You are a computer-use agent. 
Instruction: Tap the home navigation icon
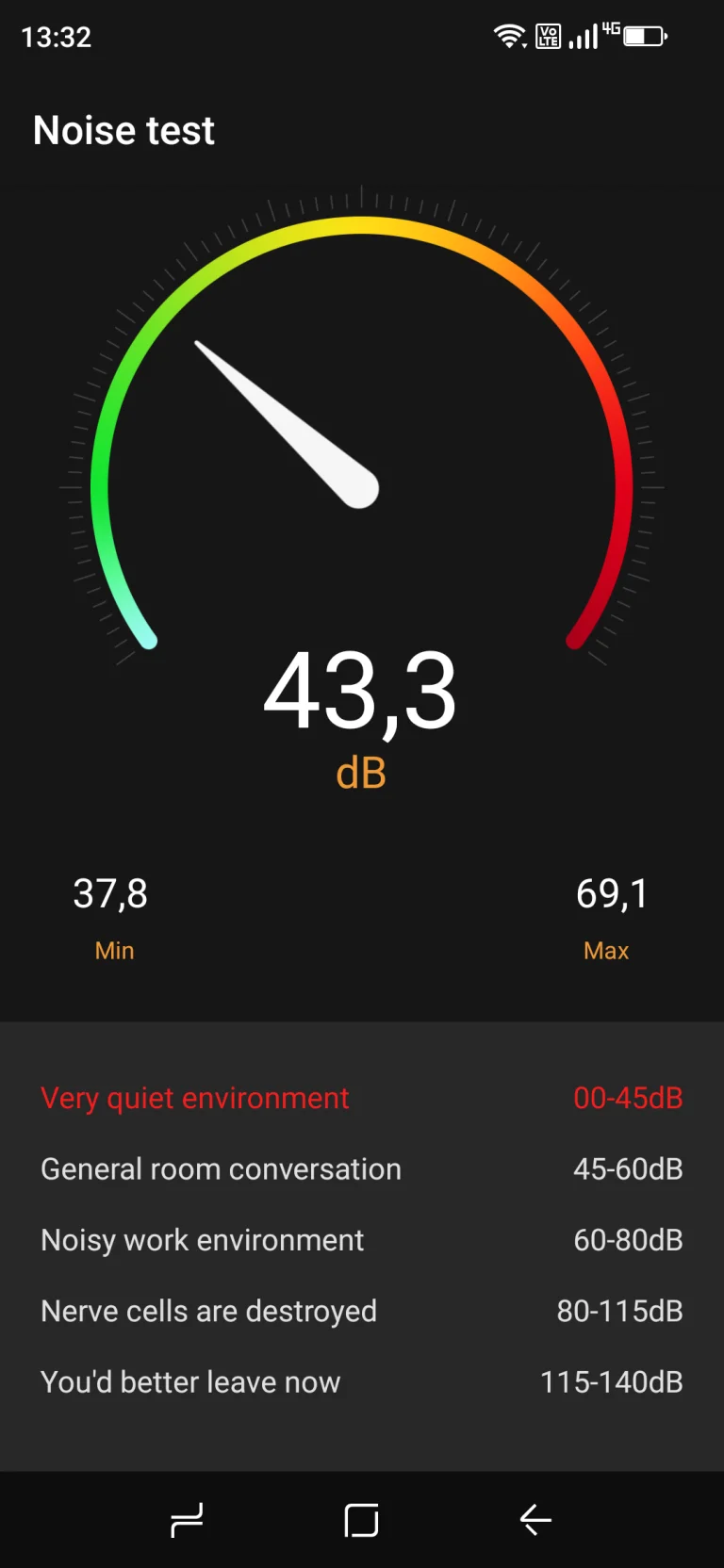[360, 1518]
